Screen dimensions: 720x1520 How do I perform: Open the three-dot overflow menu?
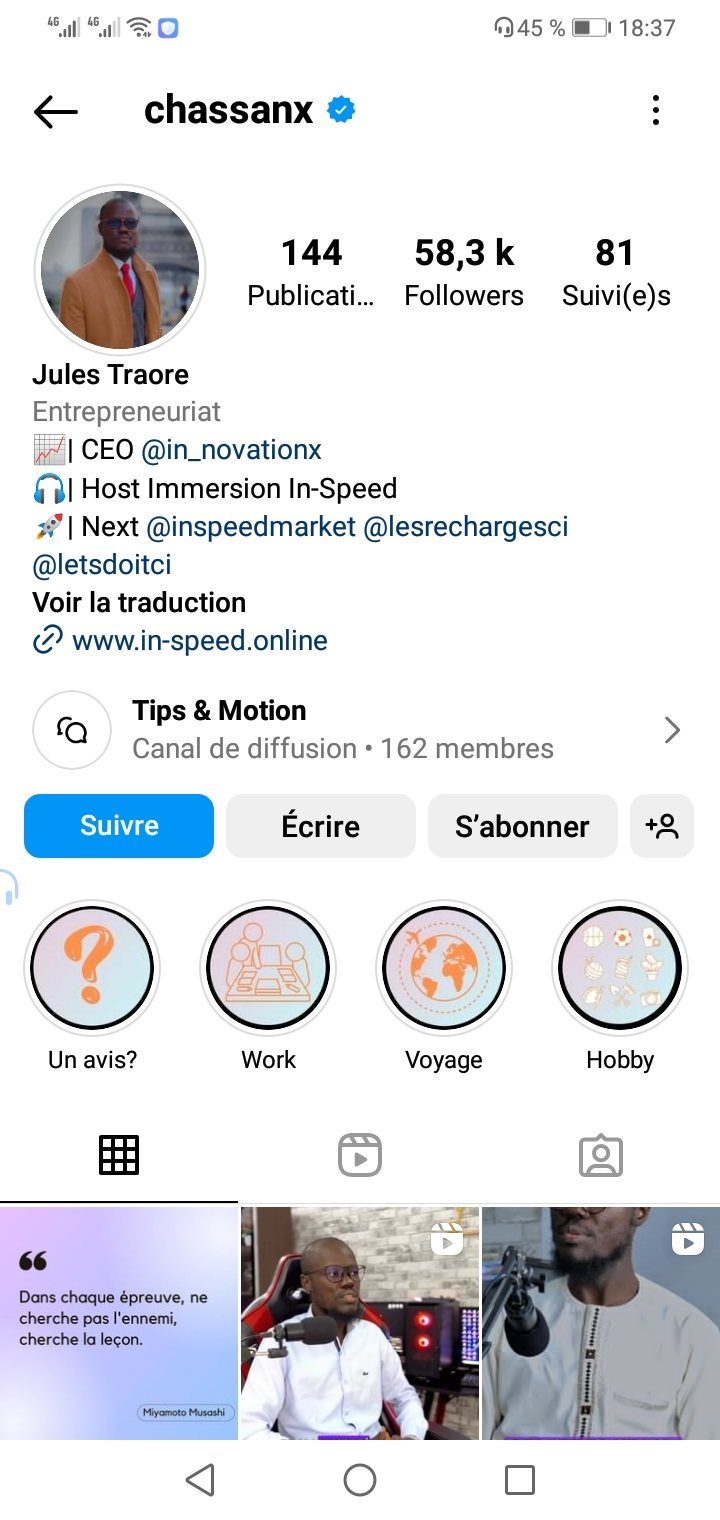656,110
